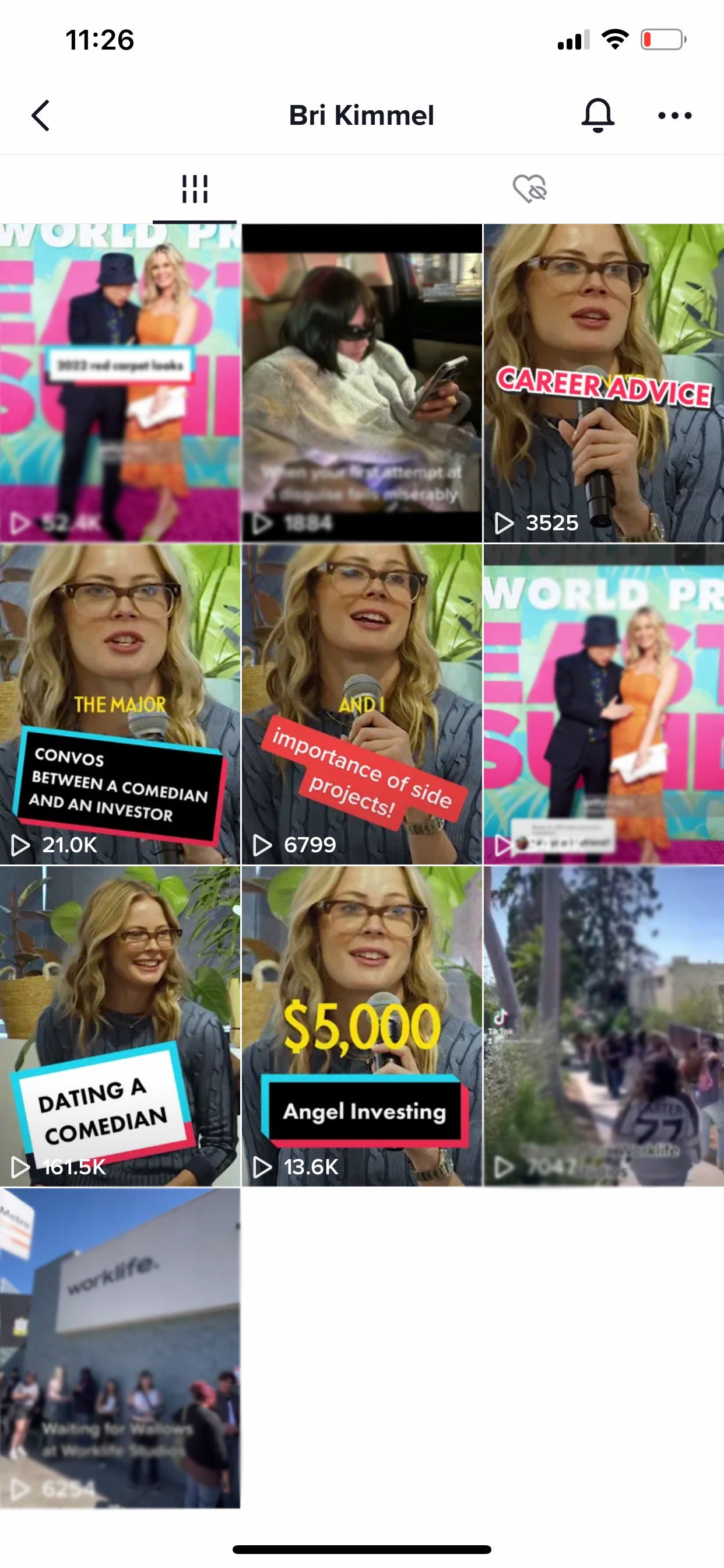The height and width of the screenshot is (1568, 724).
Task: Play the Dating a Comedian video
Action: (120, 1026)
